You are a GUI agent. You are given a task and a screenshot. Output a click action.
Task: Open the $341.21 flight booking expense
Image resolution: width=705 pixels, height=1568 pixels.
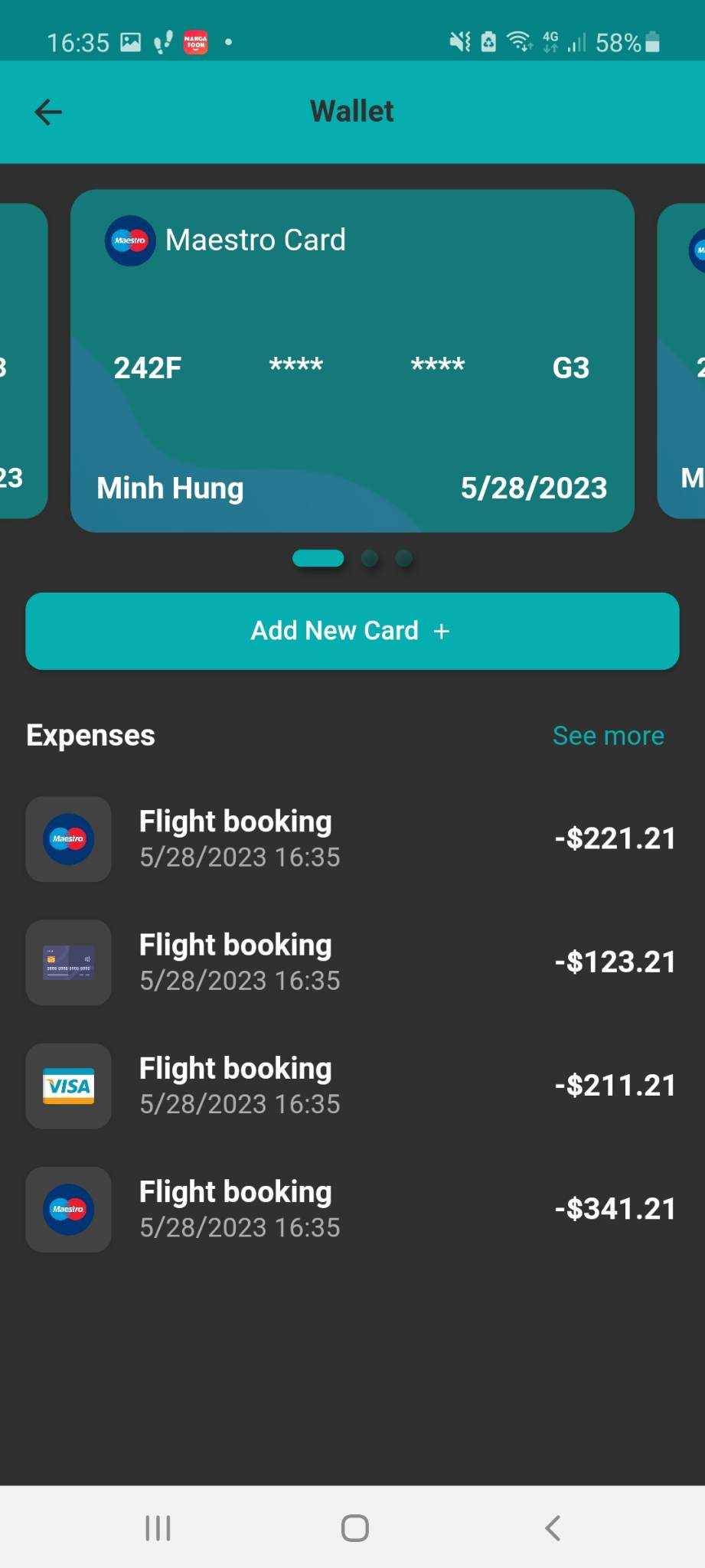352,1210
